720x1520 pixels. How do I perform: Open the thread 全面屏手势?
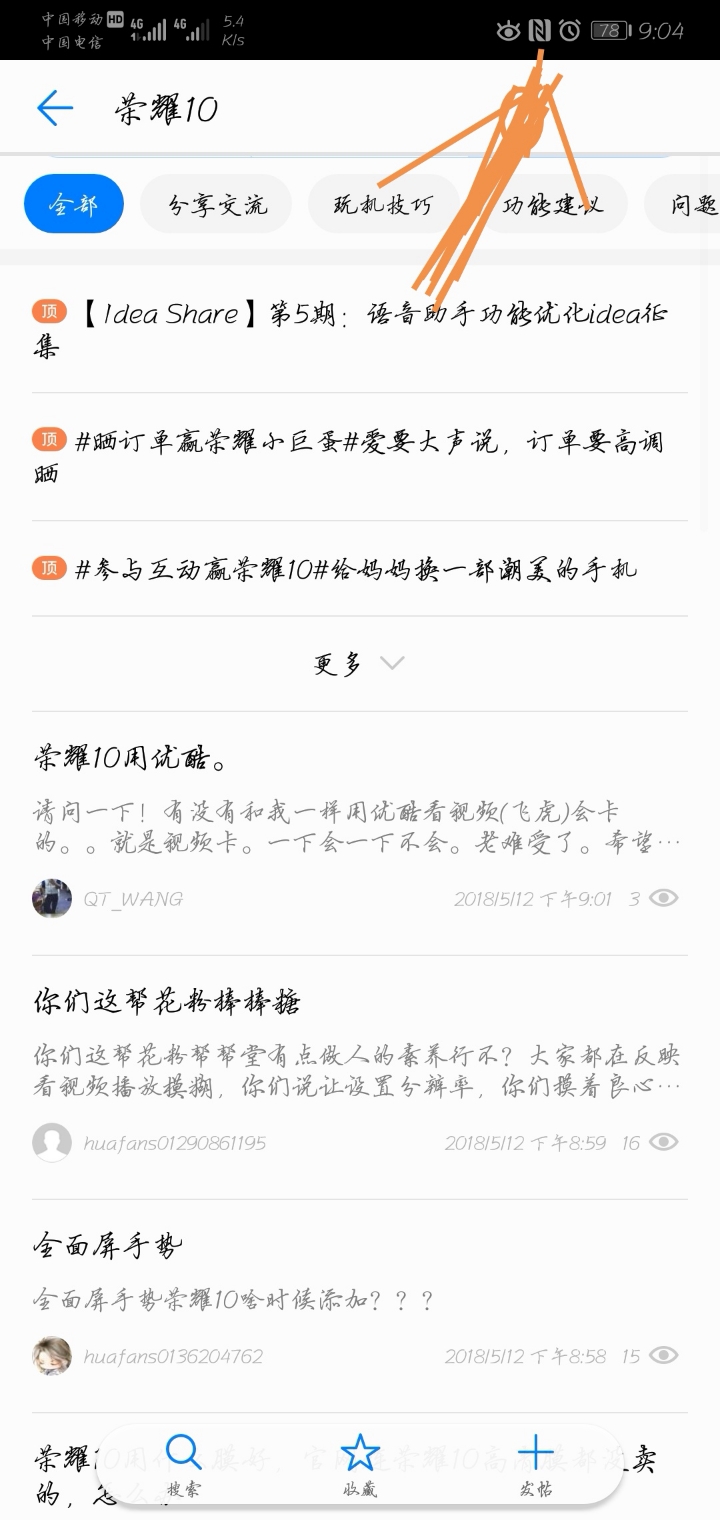108,1246
